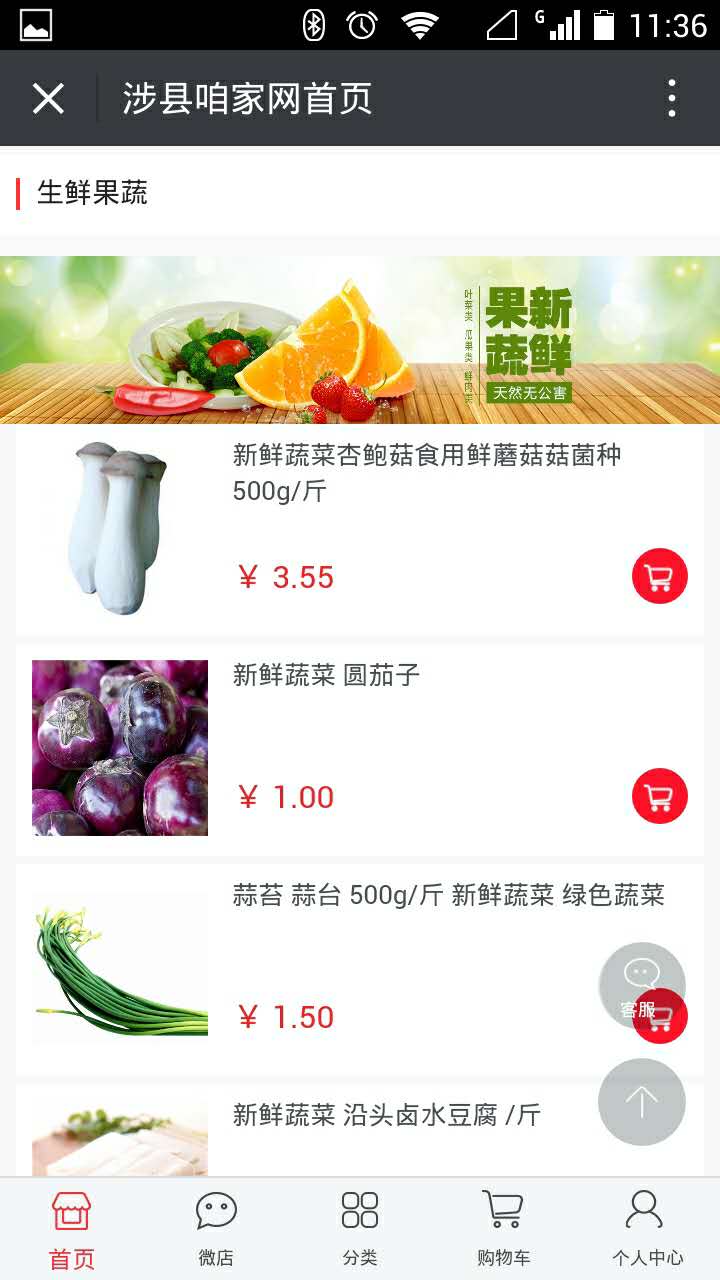Jump back to top with the arrow button
This screenshot has width=720, height=1280.
click(x=641, y=1102)
